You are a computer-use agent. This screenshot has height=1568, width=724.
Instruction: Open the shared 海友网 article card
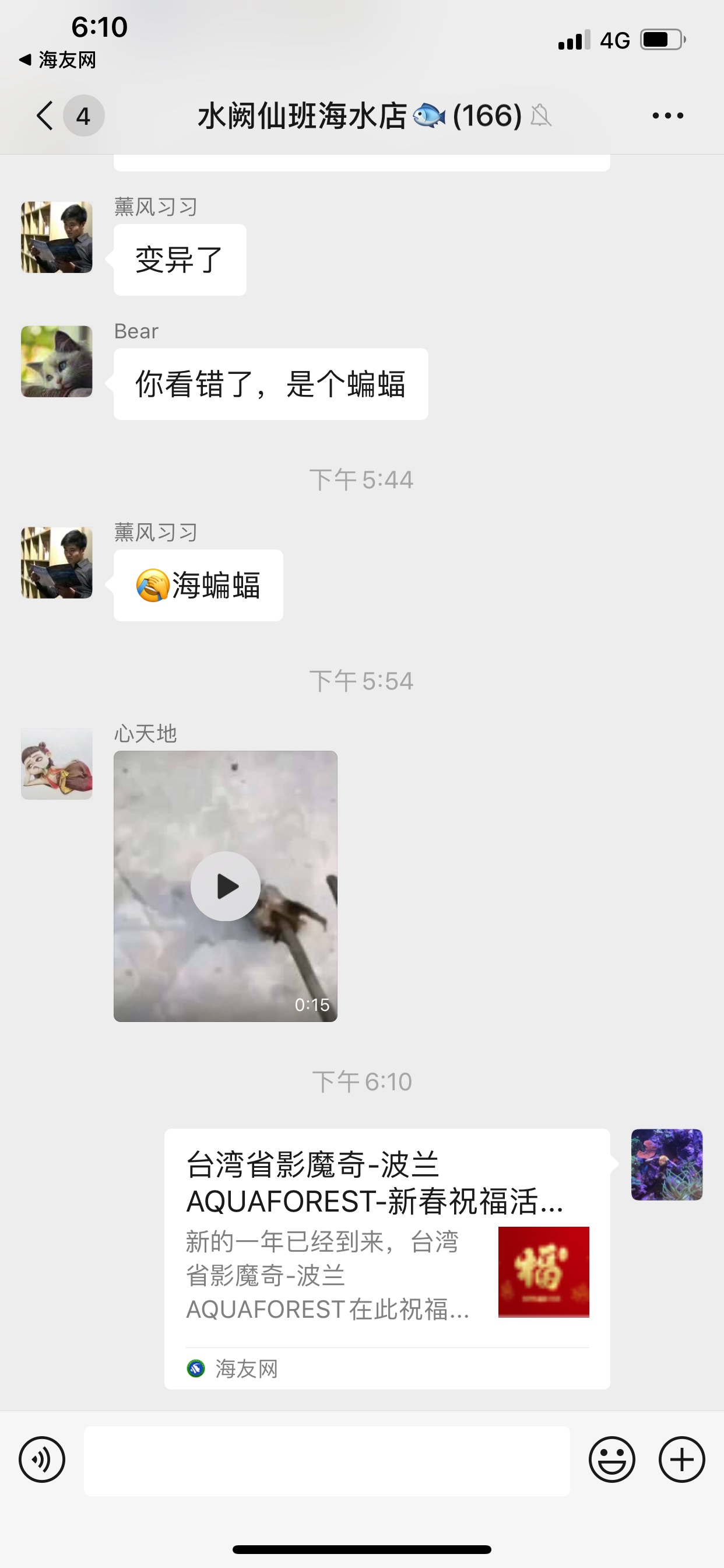[x=387, y=1258]
